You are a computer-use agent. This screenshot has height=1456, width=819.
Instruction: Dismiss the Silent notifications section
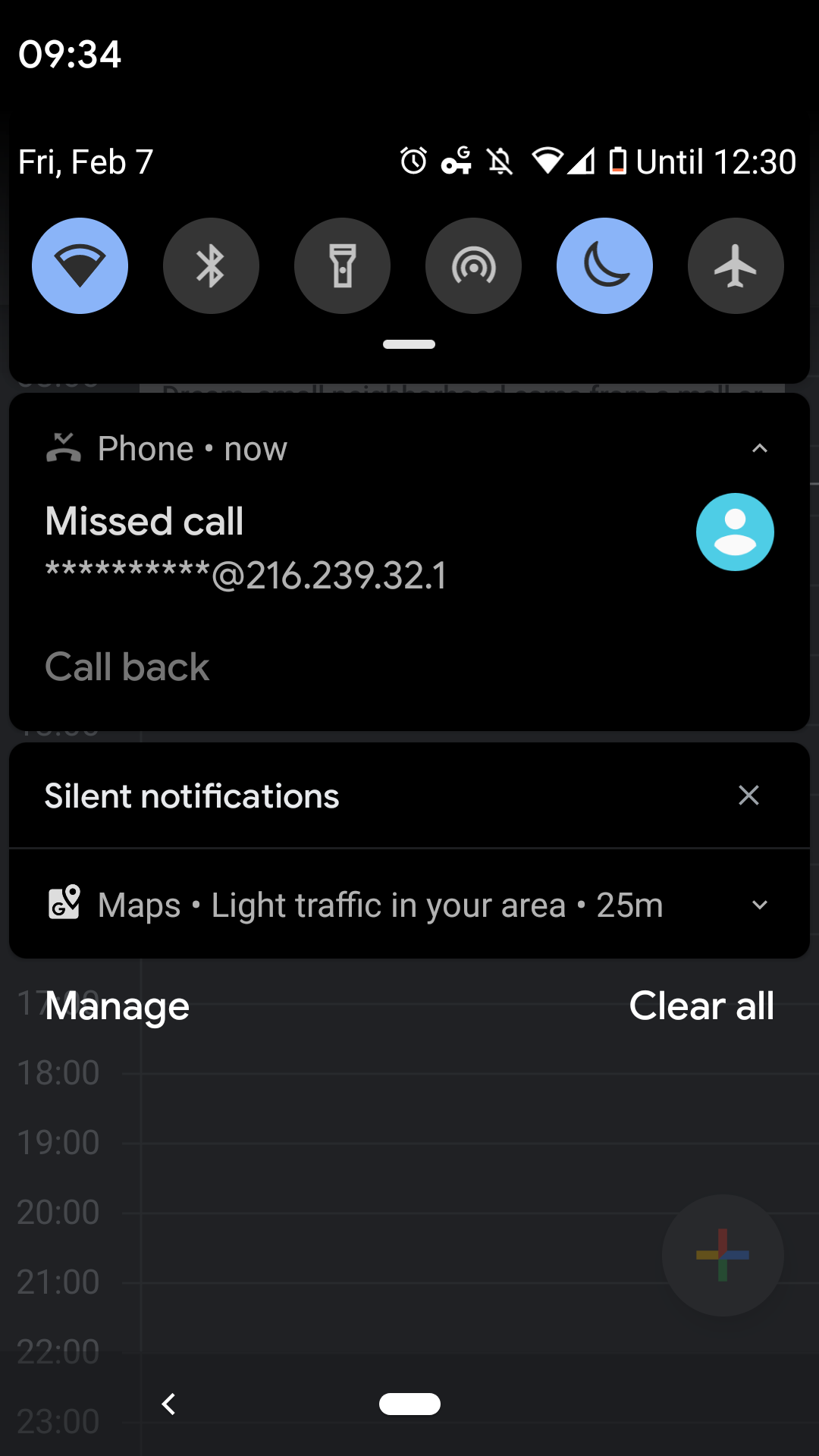748,795
